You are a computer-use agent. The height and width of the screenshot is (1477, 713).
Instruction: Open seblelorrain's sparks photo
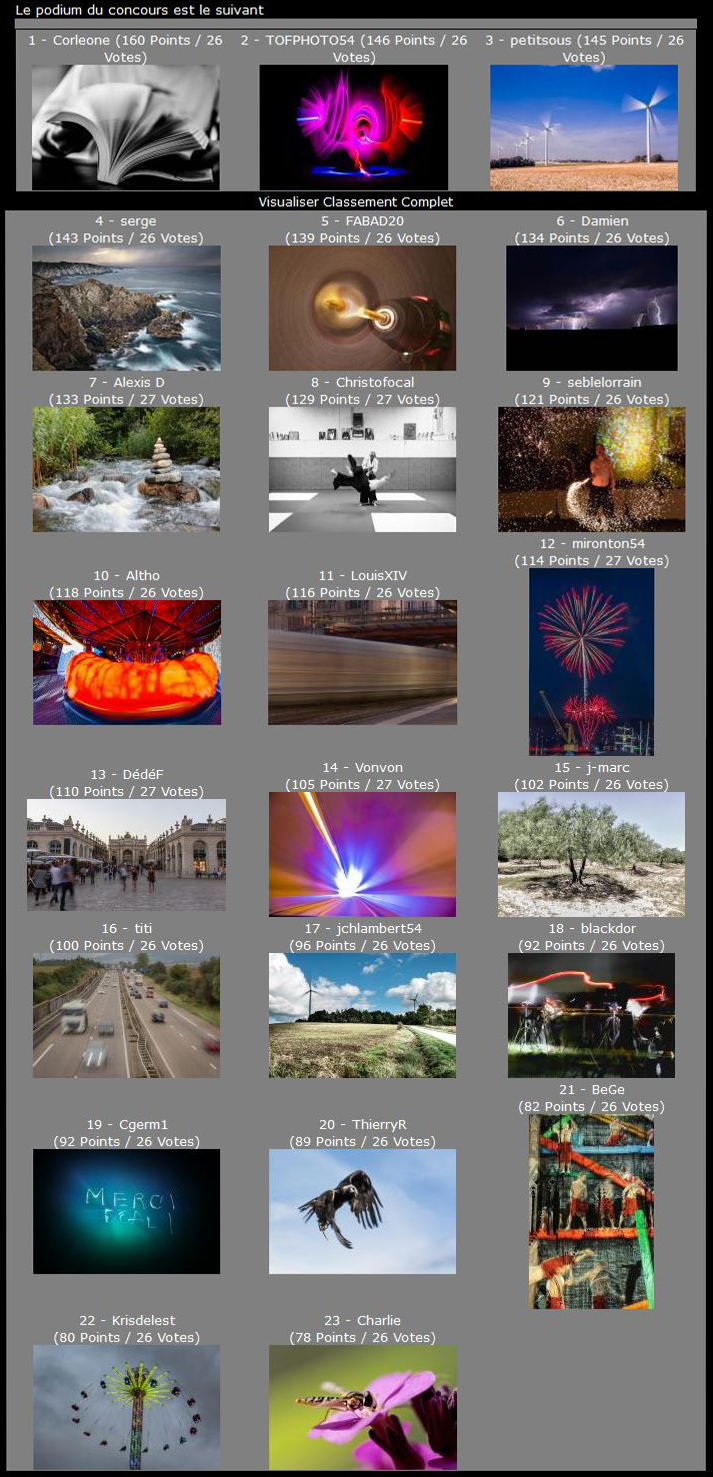[591, 469]
